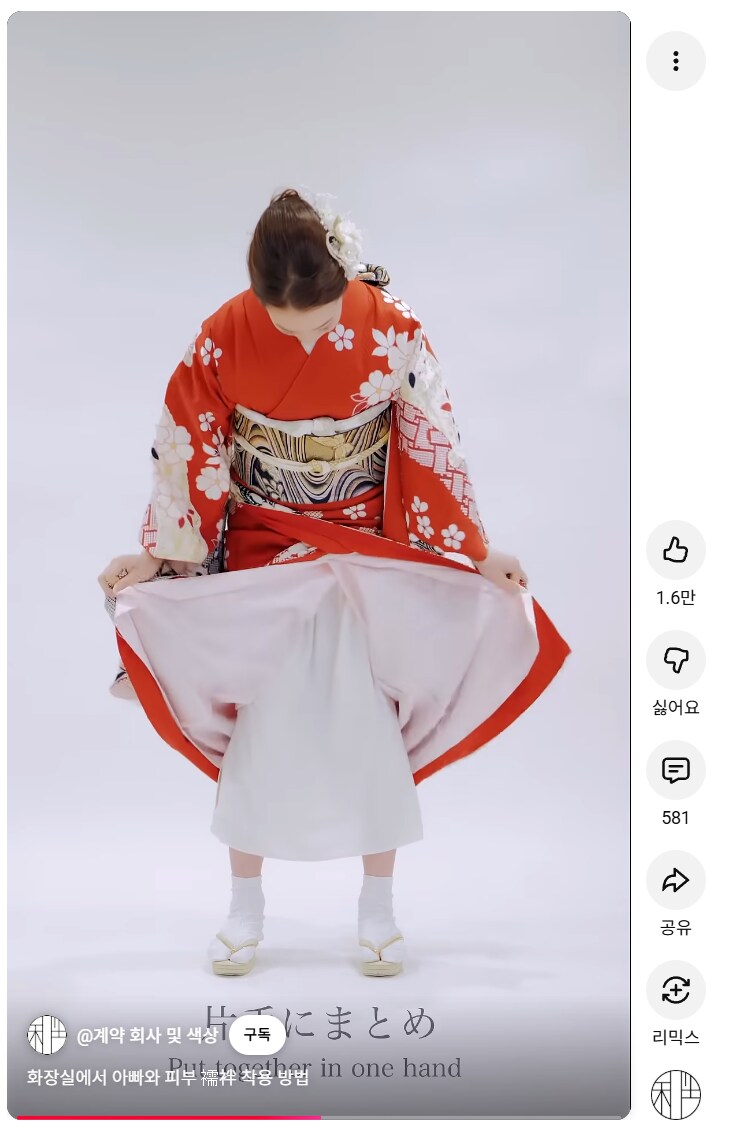Share this video (공유)
Screen dimensions: 732x1131
[675, 880]
